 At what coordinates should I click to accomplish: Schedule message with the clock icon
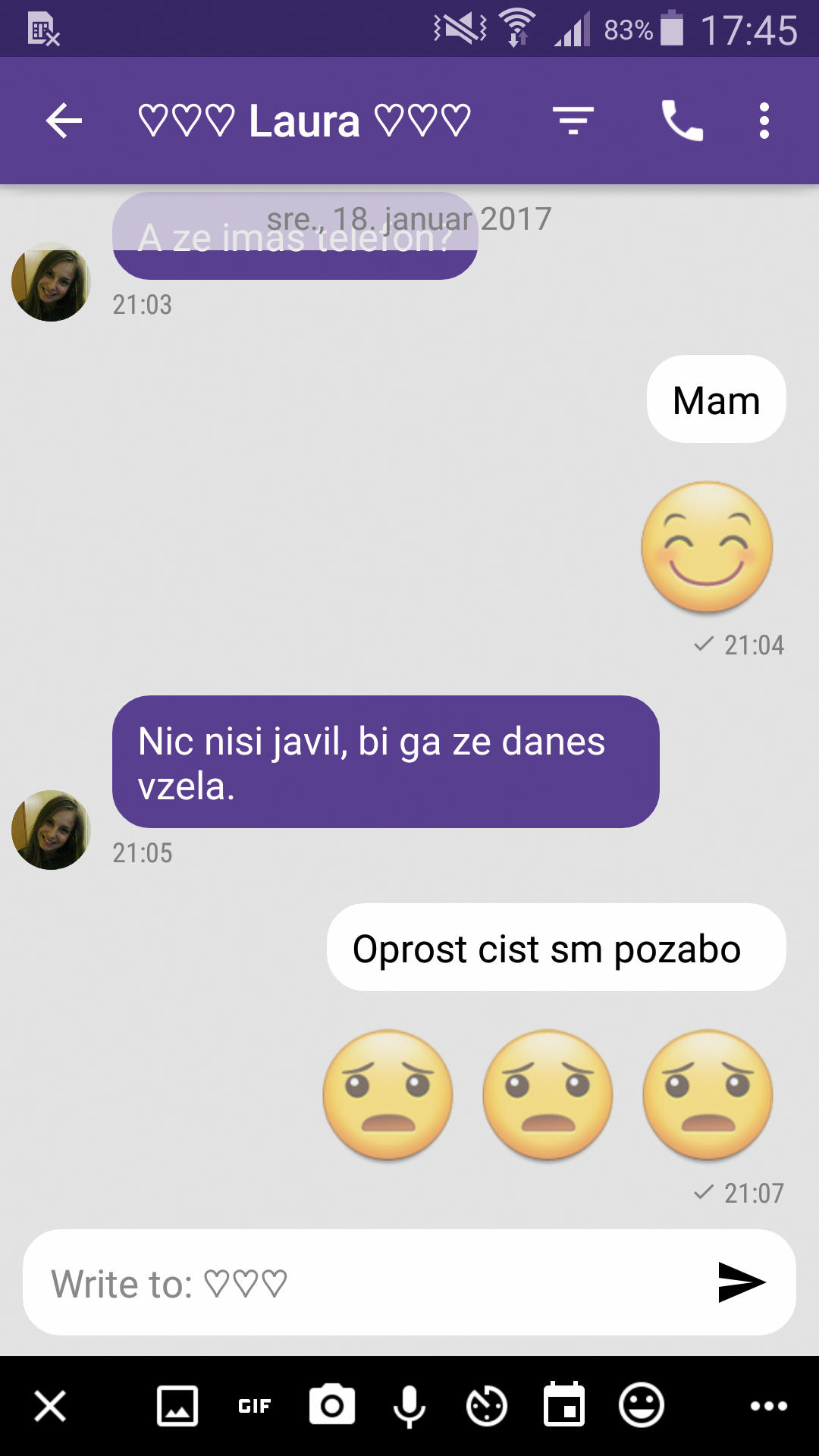pos(487,1406)
